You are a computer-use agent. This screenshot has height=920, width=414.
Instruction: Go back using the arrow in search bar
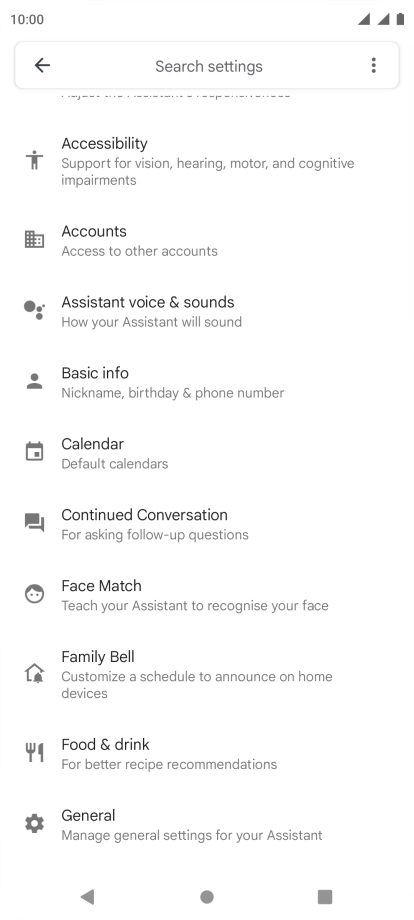42,65
